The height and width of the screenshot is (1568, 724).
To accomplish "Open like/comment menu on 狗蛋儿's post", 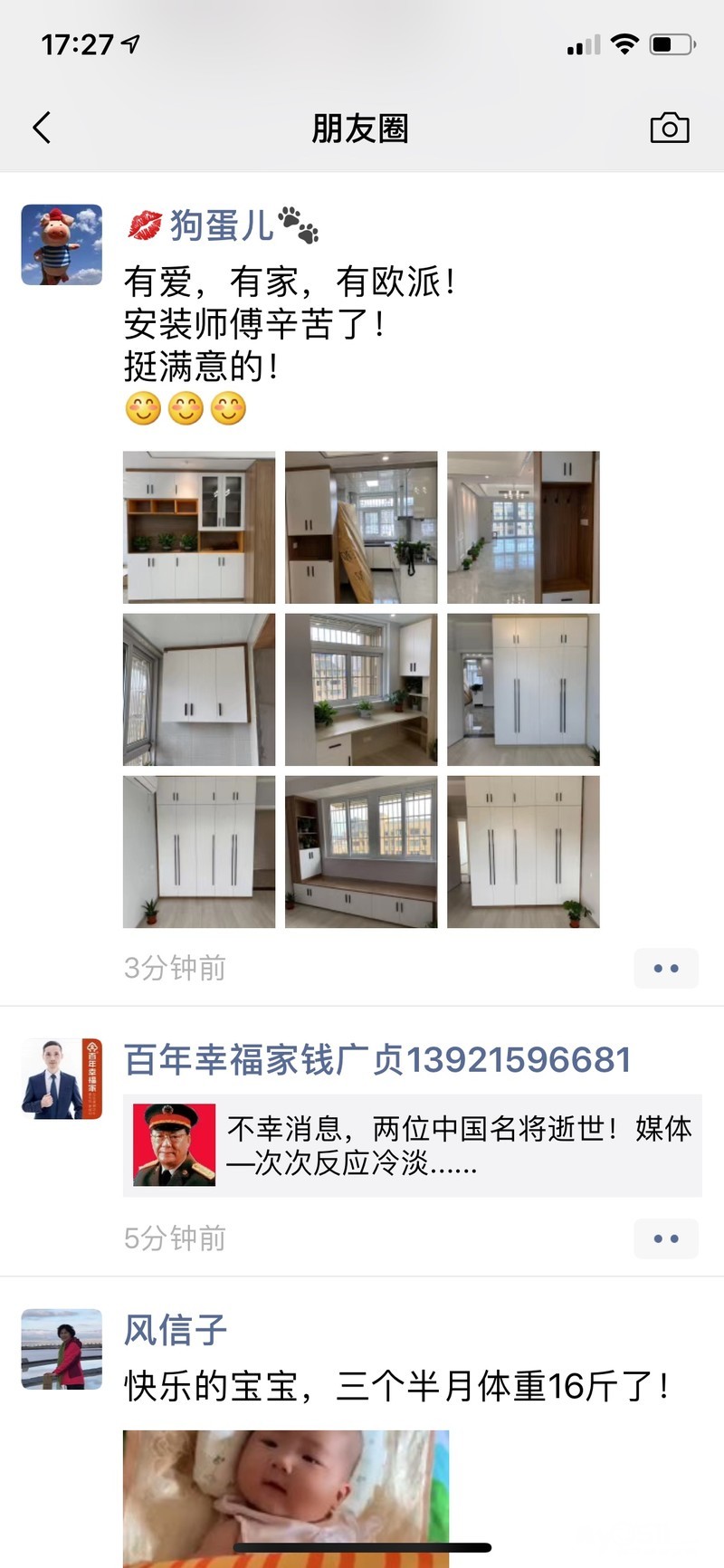I will point(666,969).
